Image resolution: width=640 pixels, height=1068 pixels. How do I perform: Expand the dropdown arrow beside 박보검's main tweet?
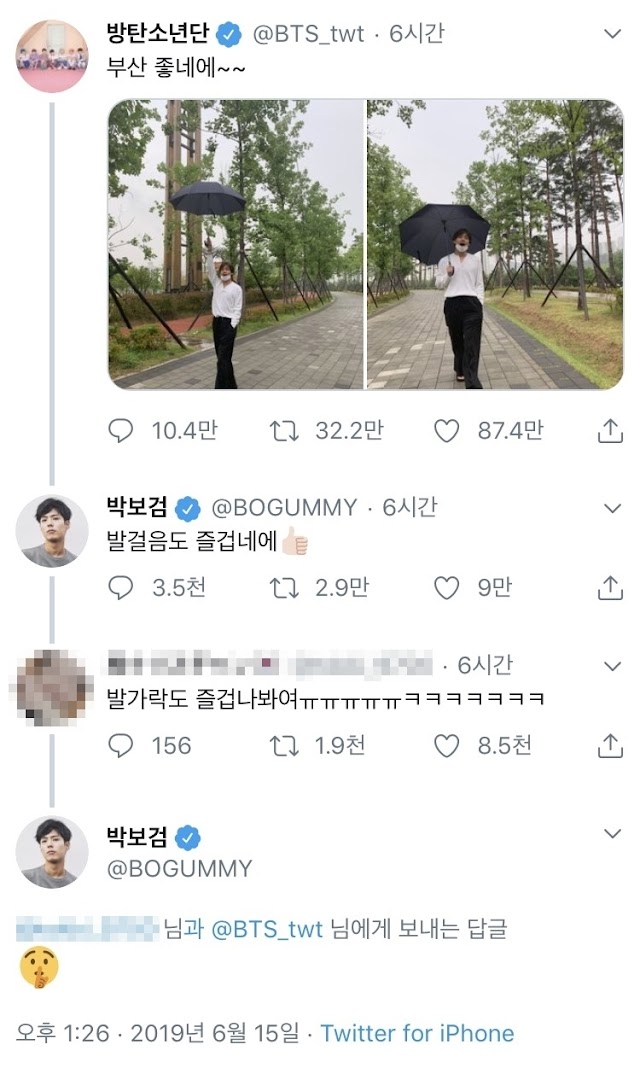coord(613,833)
